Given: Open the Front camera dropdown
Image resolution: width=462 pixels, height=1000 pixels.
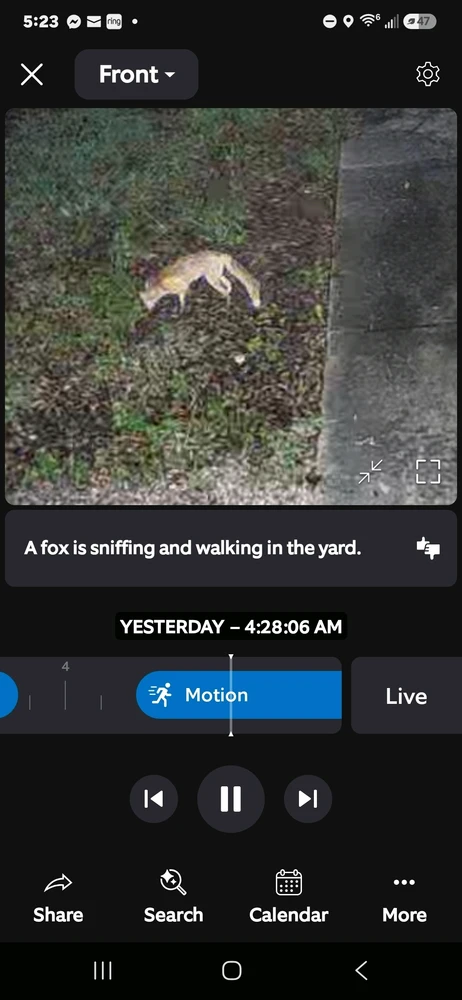Looking at the screenshot, I should (137, 75).
